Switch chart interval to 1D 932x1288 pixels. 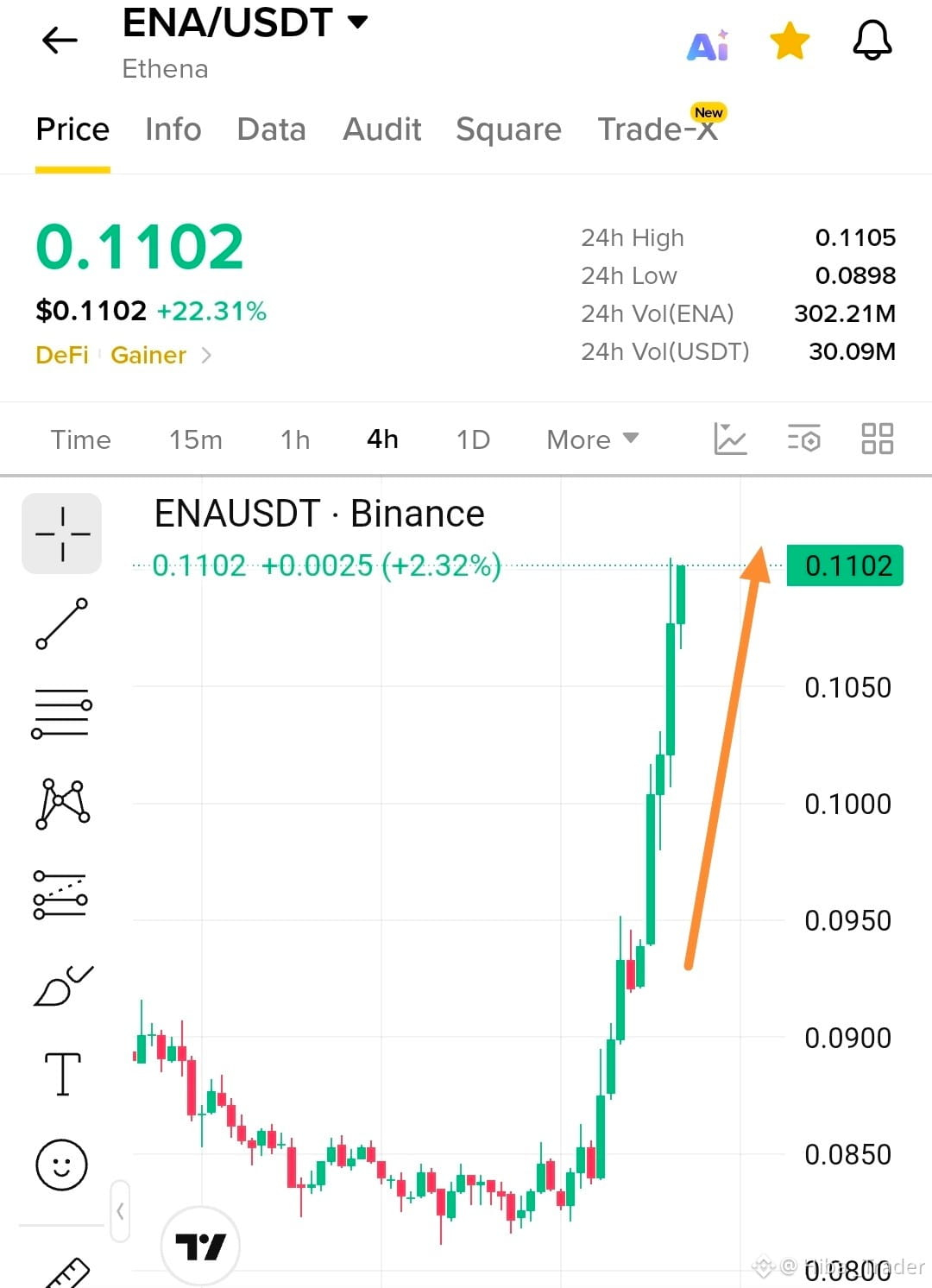coord(473,439)
